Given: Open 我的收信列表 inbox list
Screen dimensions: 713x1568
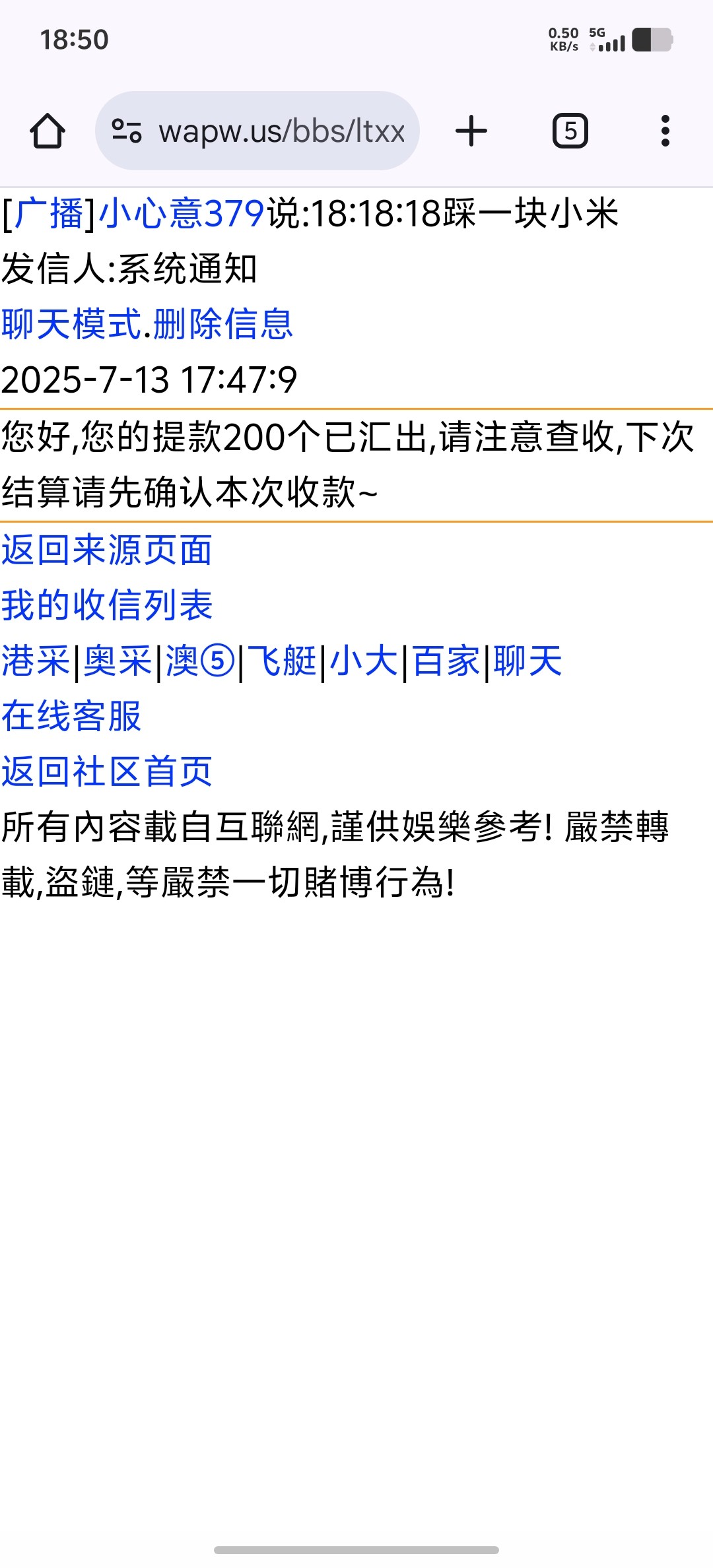Looking at the screenshot, I should tap(107, 605).
